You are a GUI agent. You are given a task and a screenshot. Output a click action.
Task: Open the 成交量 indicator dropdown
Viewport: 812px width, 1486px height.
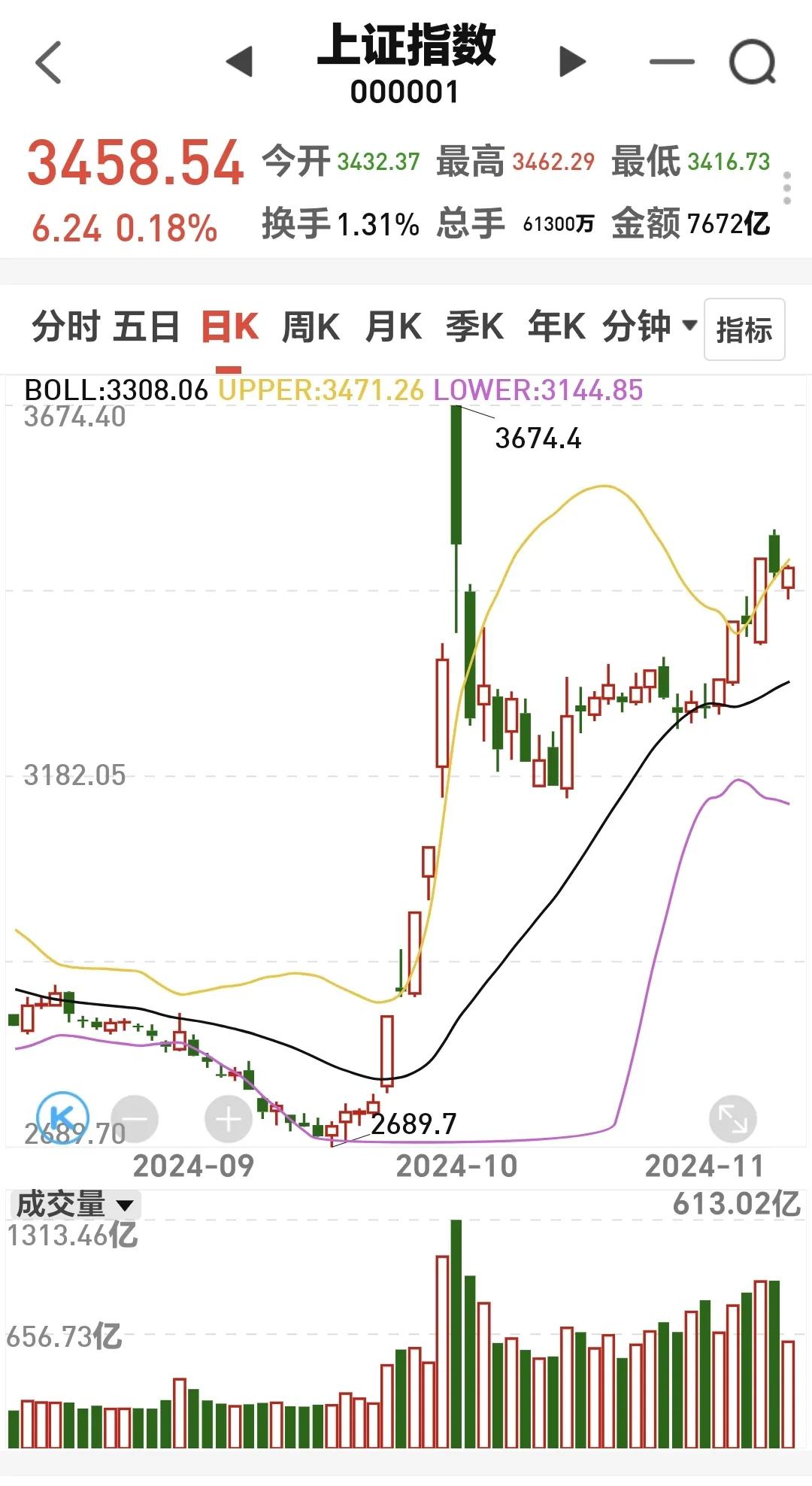(x=74, y=1204)
